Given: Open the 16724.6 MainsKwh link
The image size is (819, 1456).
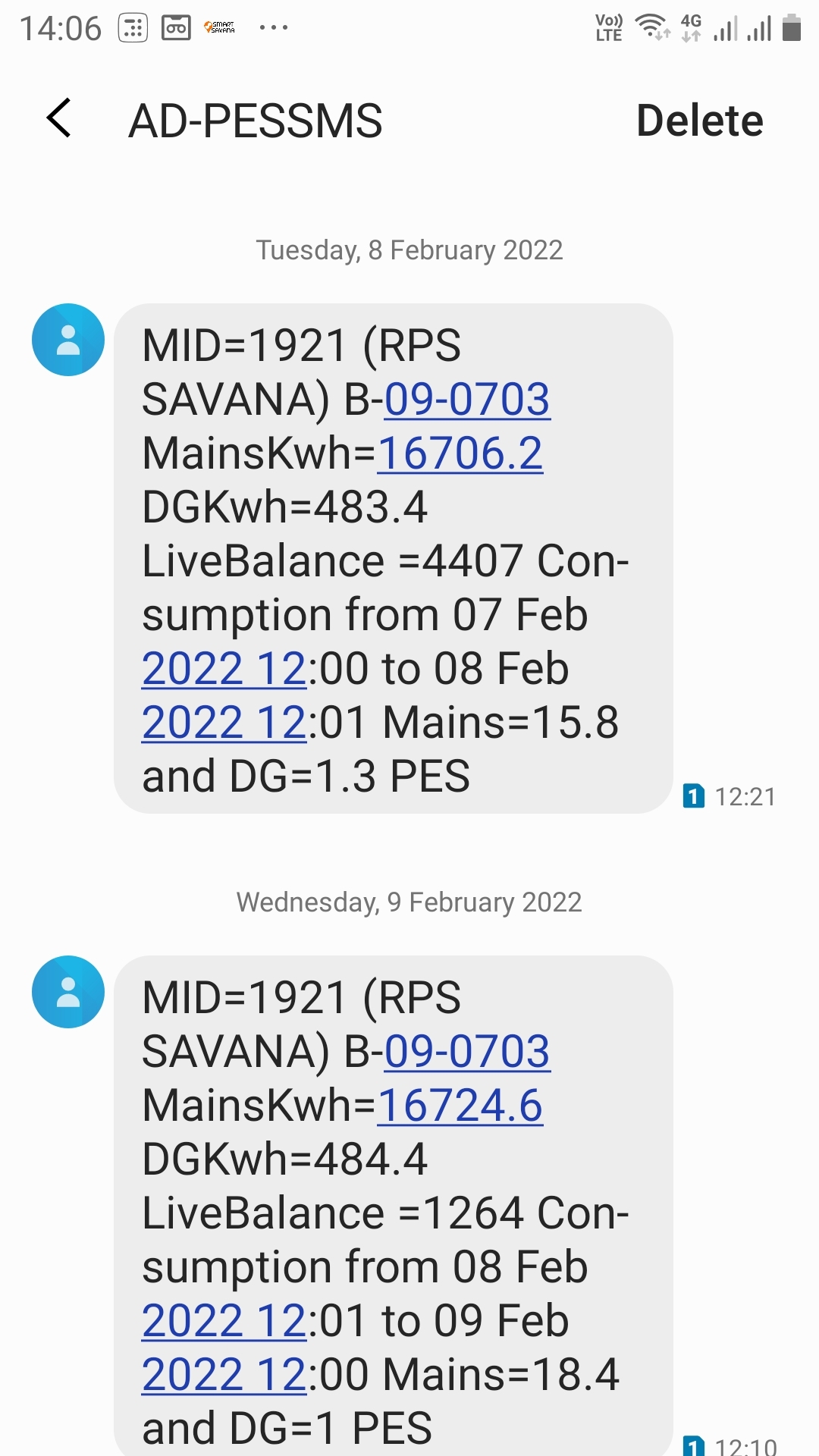Looking at the screenshot, I should click(x=460, y=1106).
